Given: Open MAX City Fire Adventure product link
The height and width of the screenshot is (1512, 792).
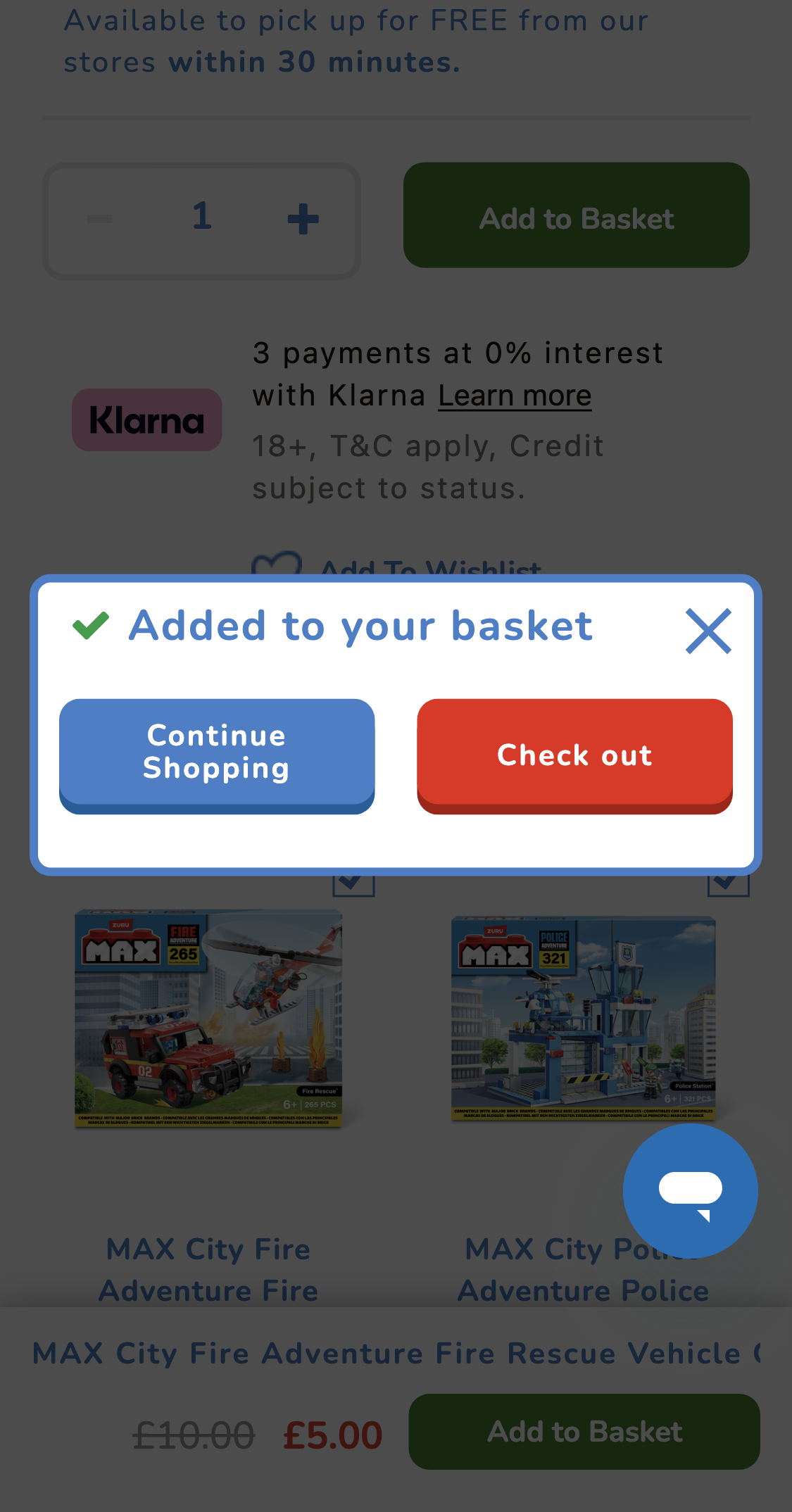Looking at the screenshot, I should [x=208, y=1271].
